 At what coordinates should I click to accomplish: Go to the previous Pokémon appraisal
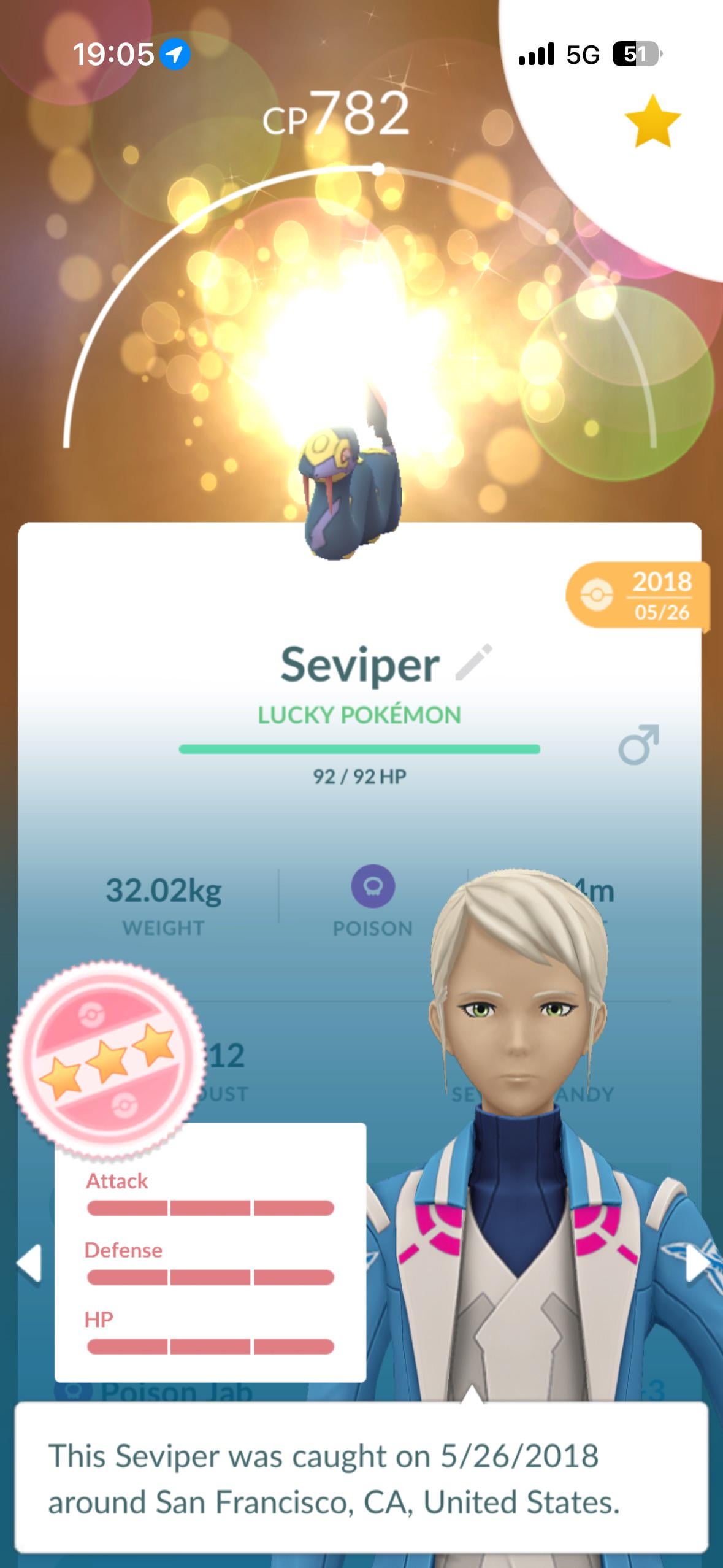[29, 1264]
